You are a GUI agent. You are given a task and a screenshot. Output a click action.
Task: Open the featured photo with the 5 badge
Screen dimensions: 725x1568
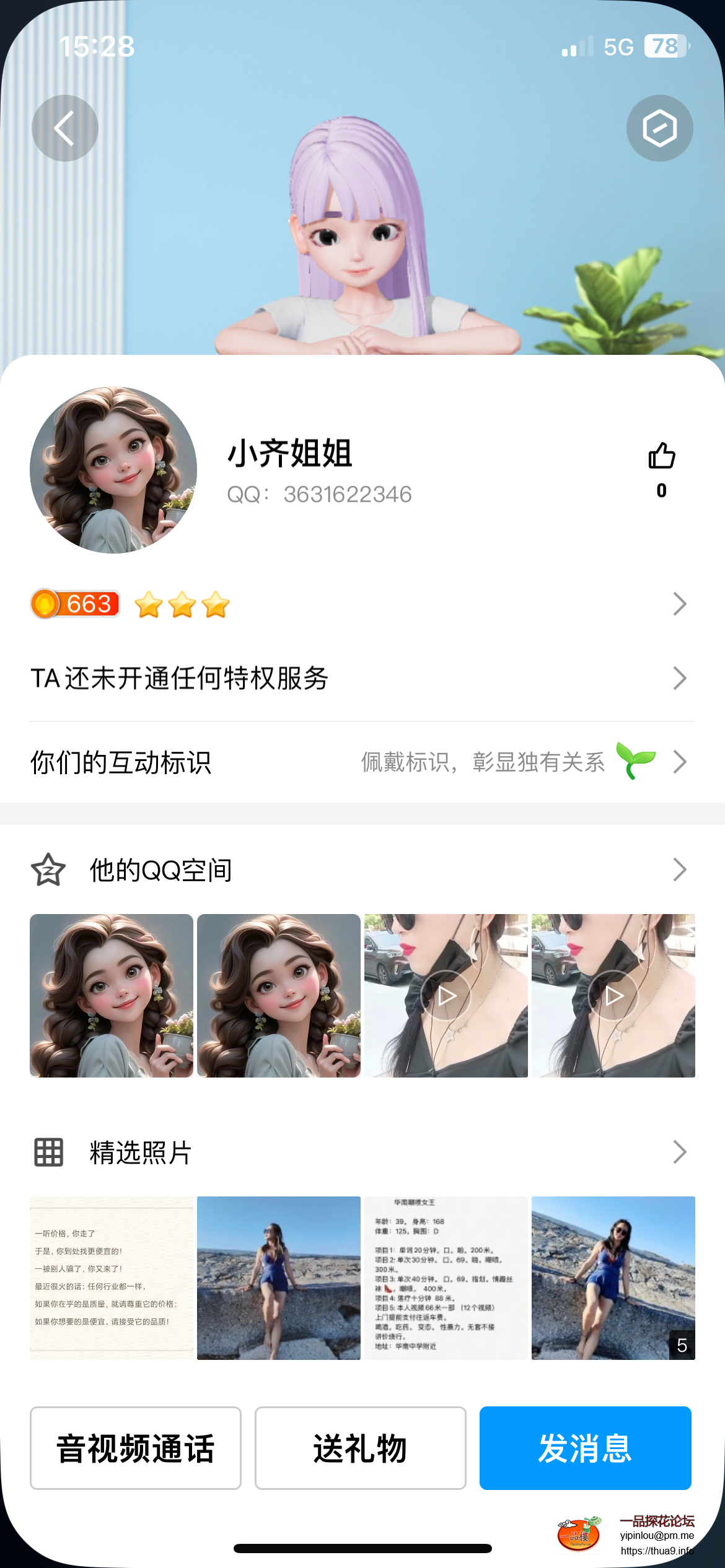613,1278
